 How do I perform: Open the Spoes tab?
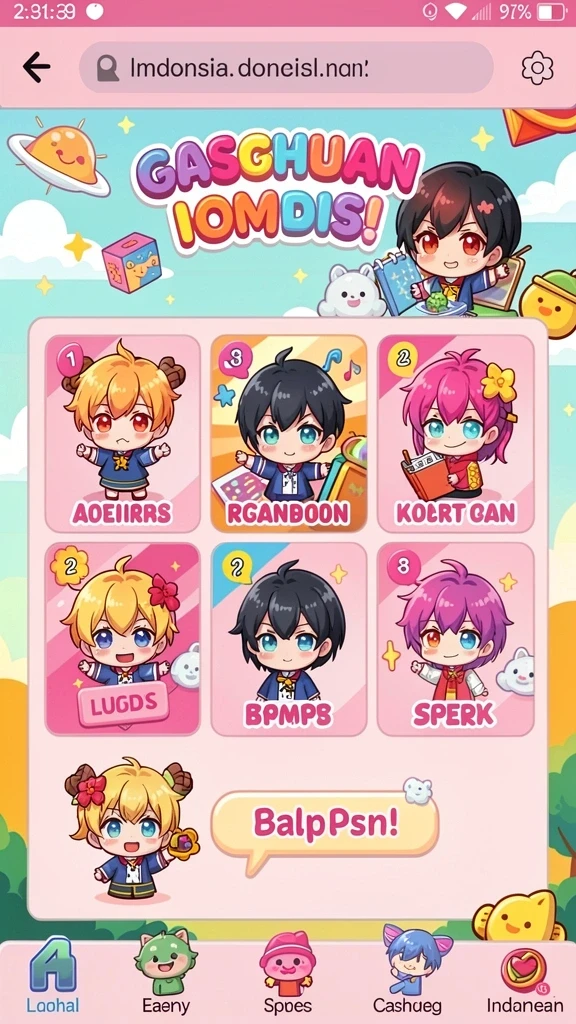[x=287, y=976]
